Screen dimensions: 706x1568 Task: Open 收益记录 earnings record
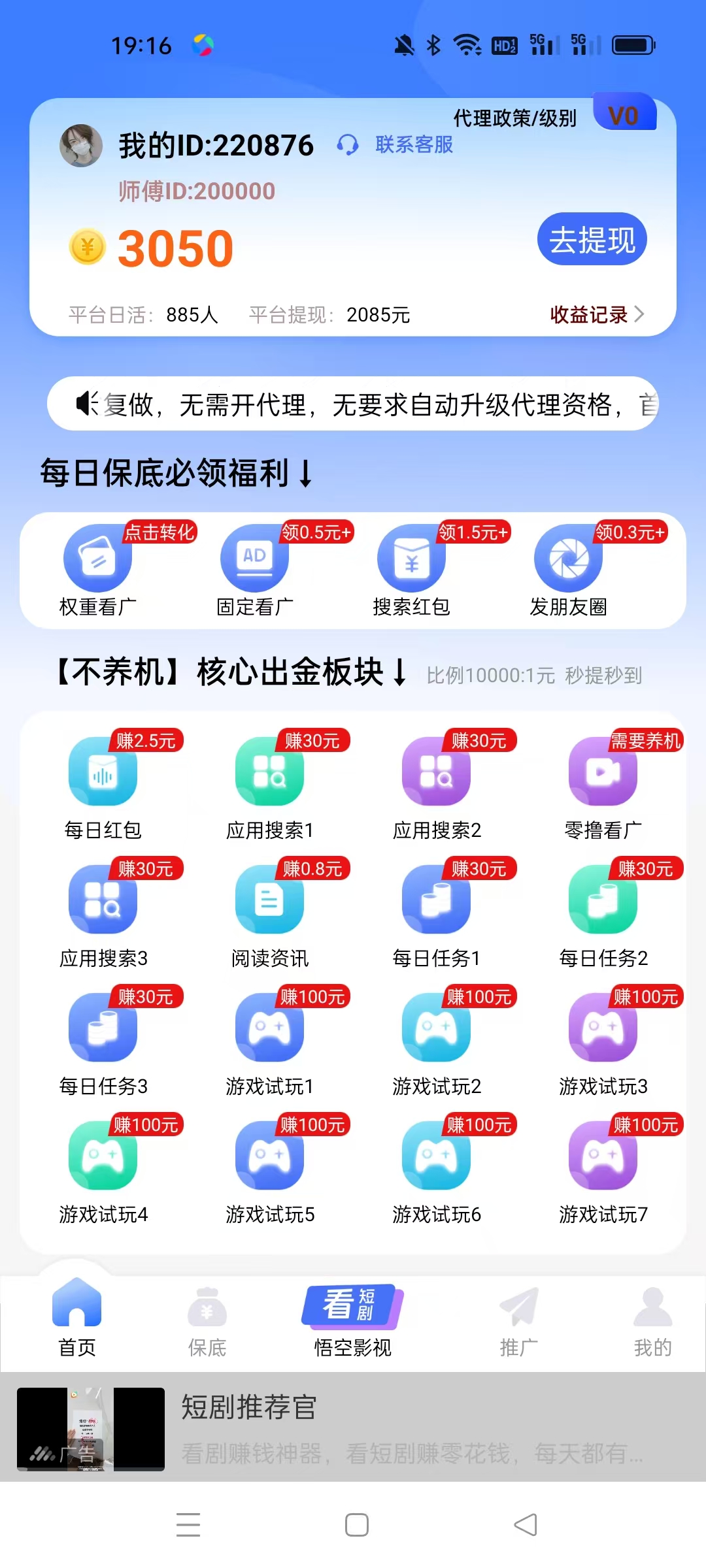(x=596, y=315)
